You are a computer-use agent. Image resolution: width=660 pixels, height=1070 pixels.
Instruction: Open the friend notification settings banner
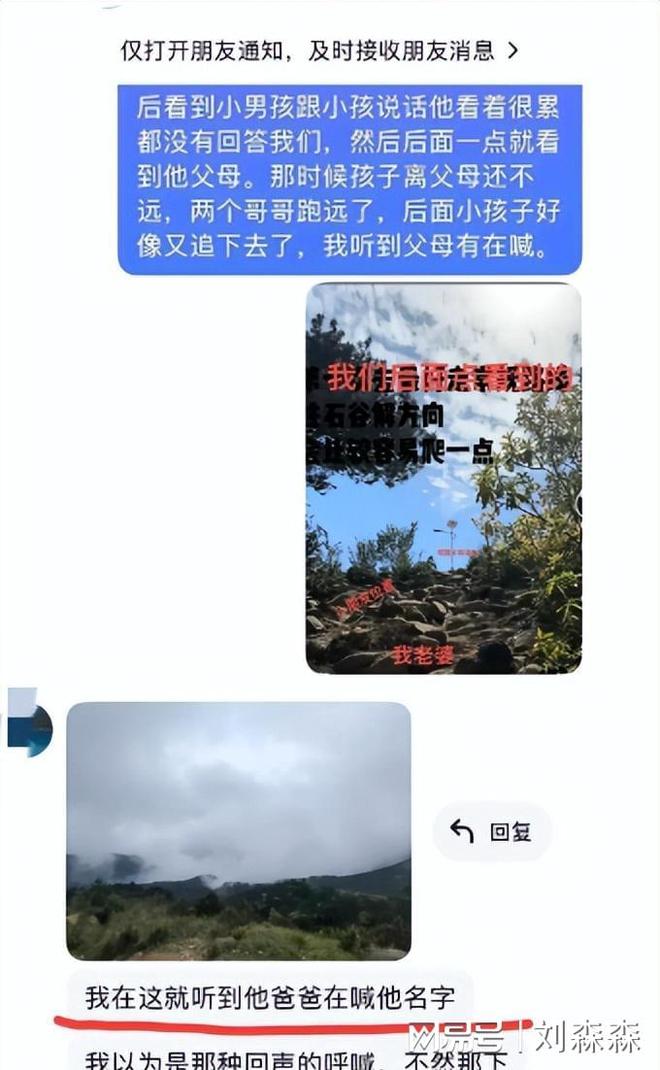(x=320, y=51)
